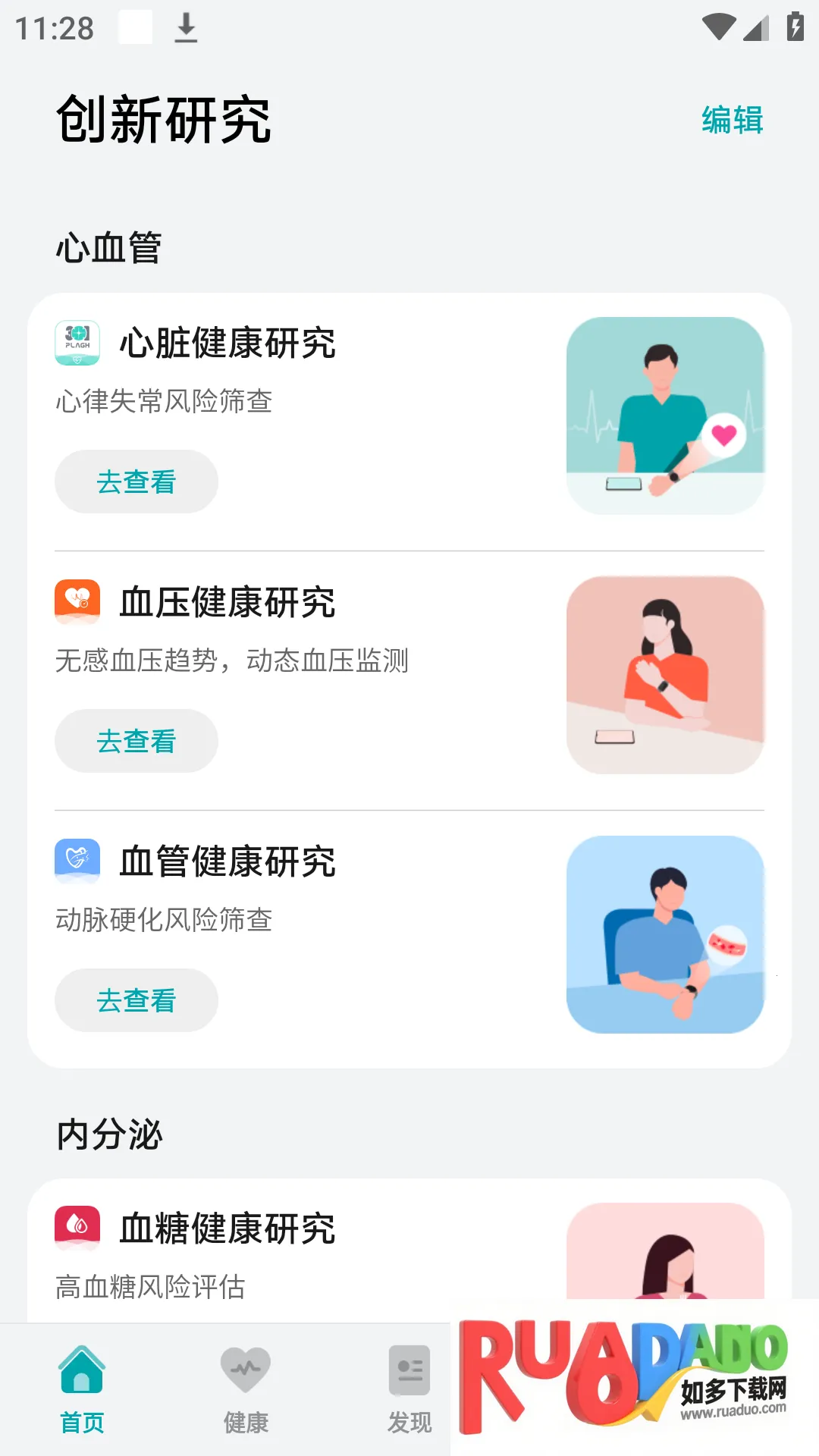Tap 去查看 under 心脏健康研究
The width and height of the screenshot is (819, 1456).
coord(136,482)
